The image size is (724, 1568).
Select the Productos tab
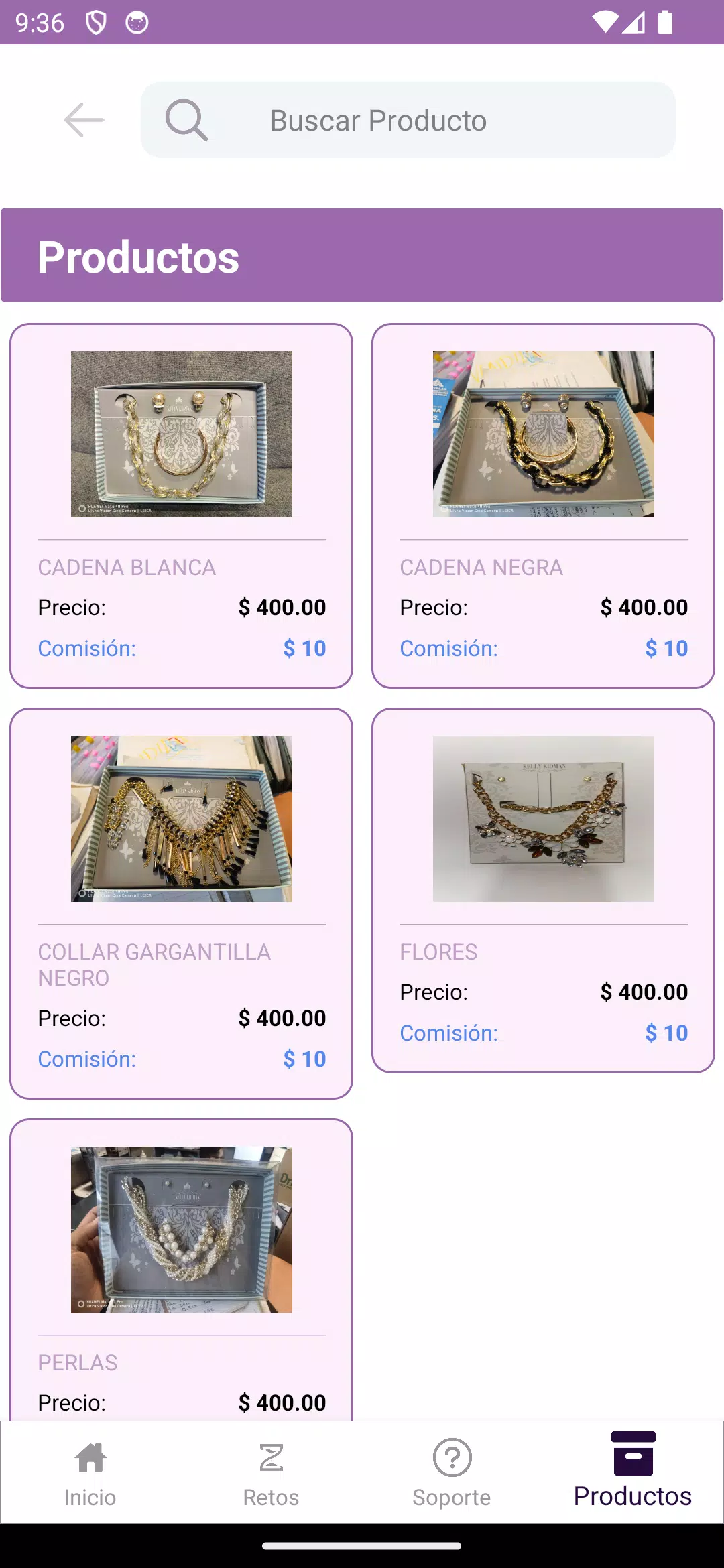click(x=633, y=1472)
